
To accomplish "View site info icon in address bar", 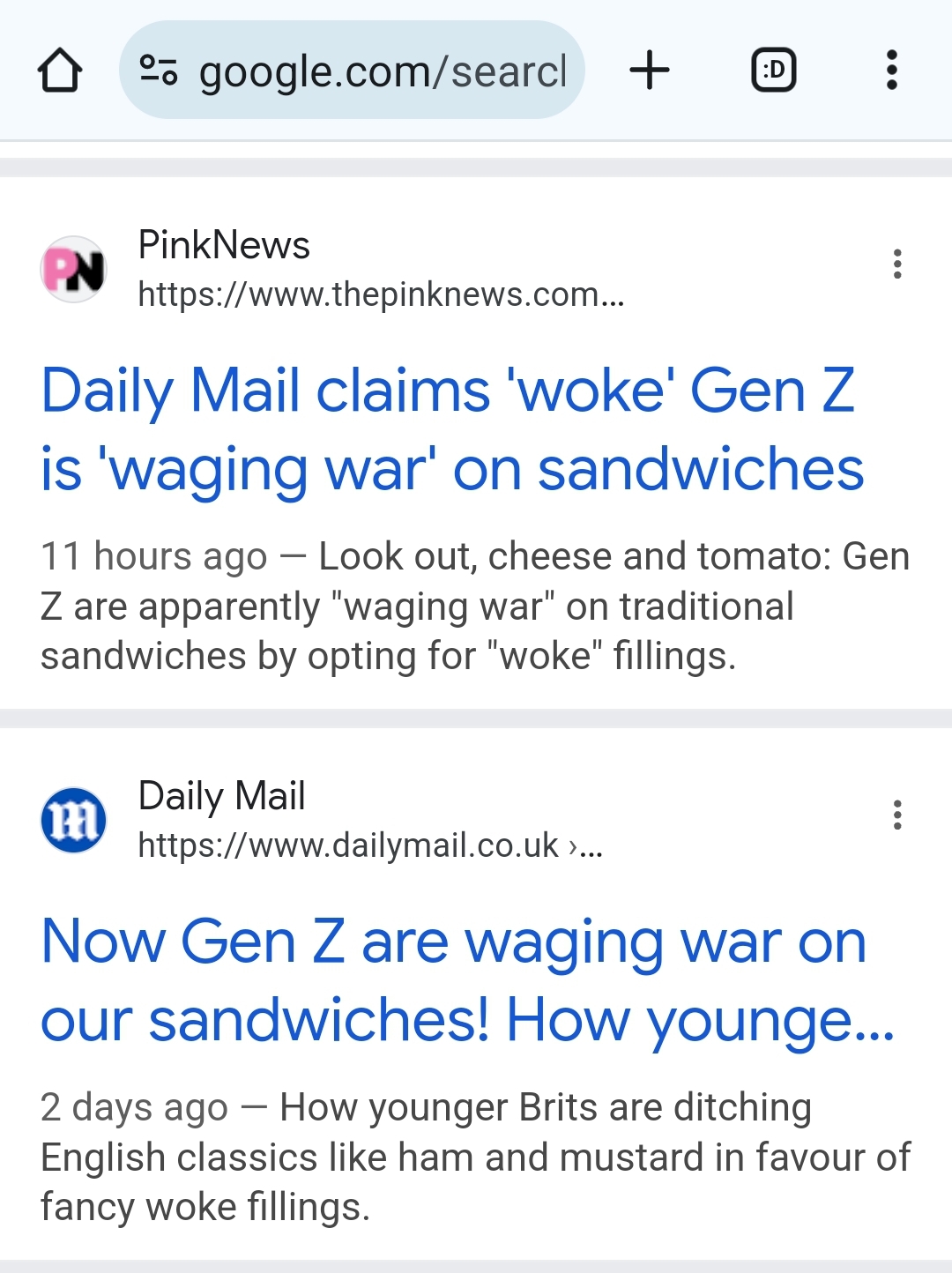I will pyautogui.click(x=160, y=71).
